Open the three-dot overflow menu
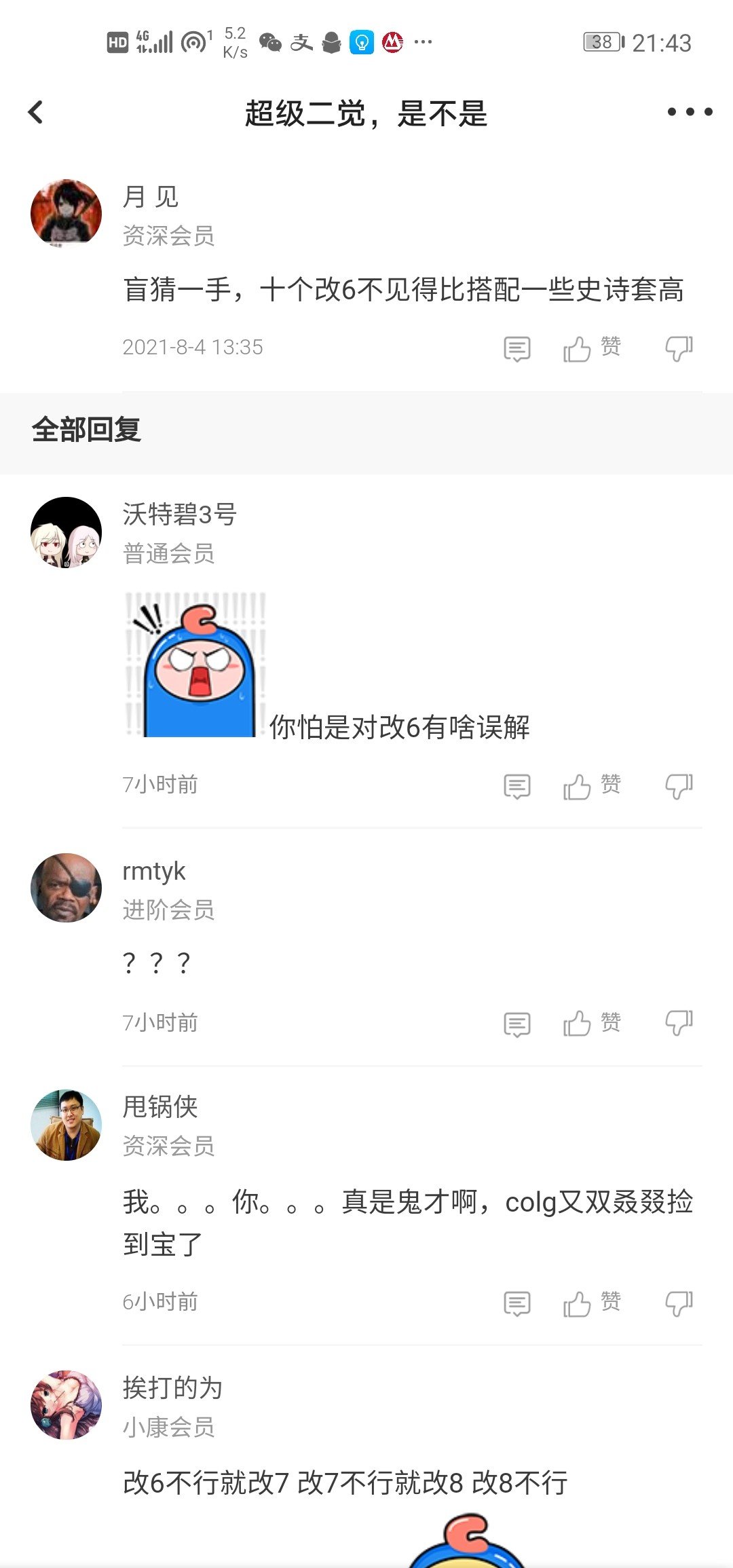Screen dimensions: 733x1568 [x=688, y=111]
